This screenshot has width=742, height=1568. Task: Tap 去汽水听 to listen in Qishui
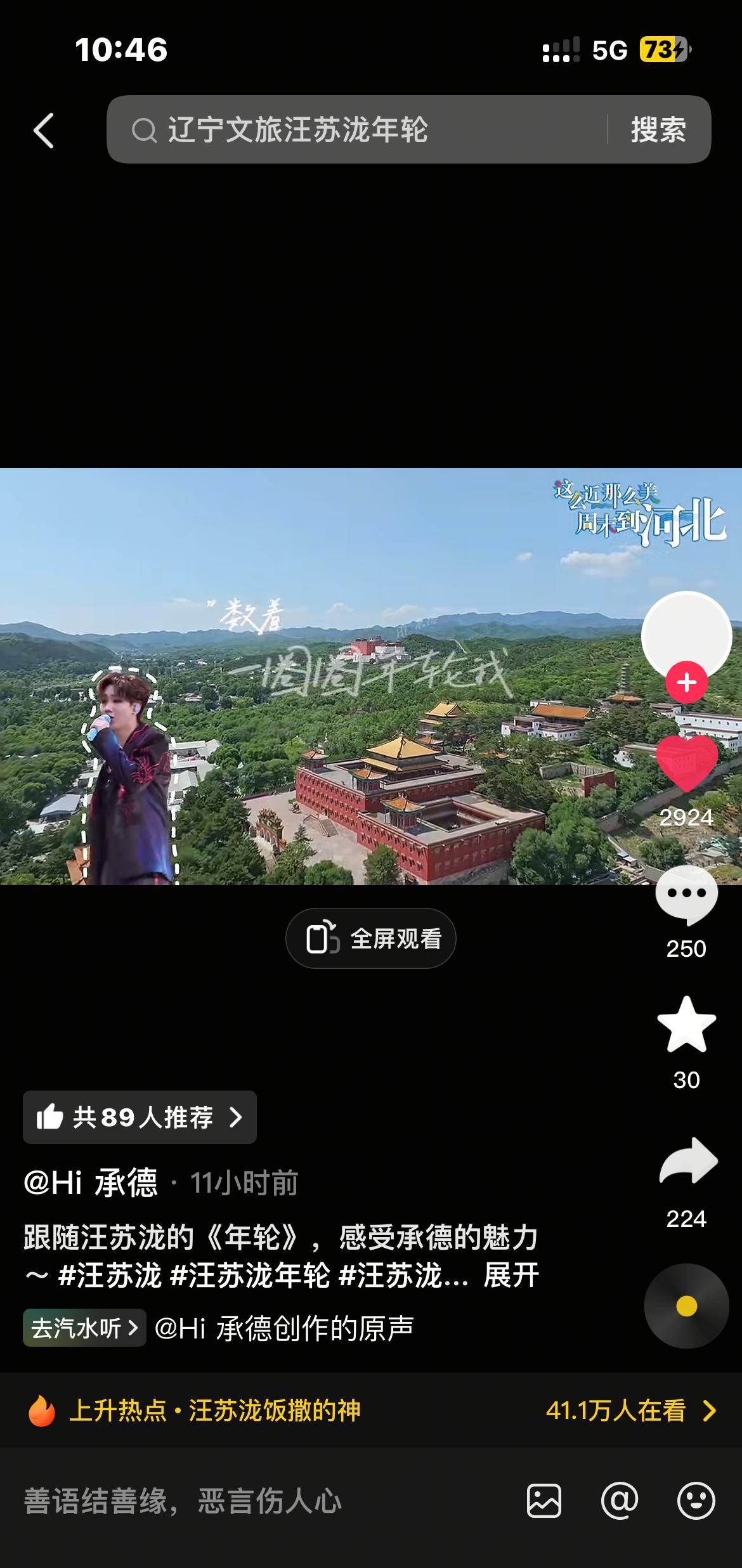coord(84,1328)
